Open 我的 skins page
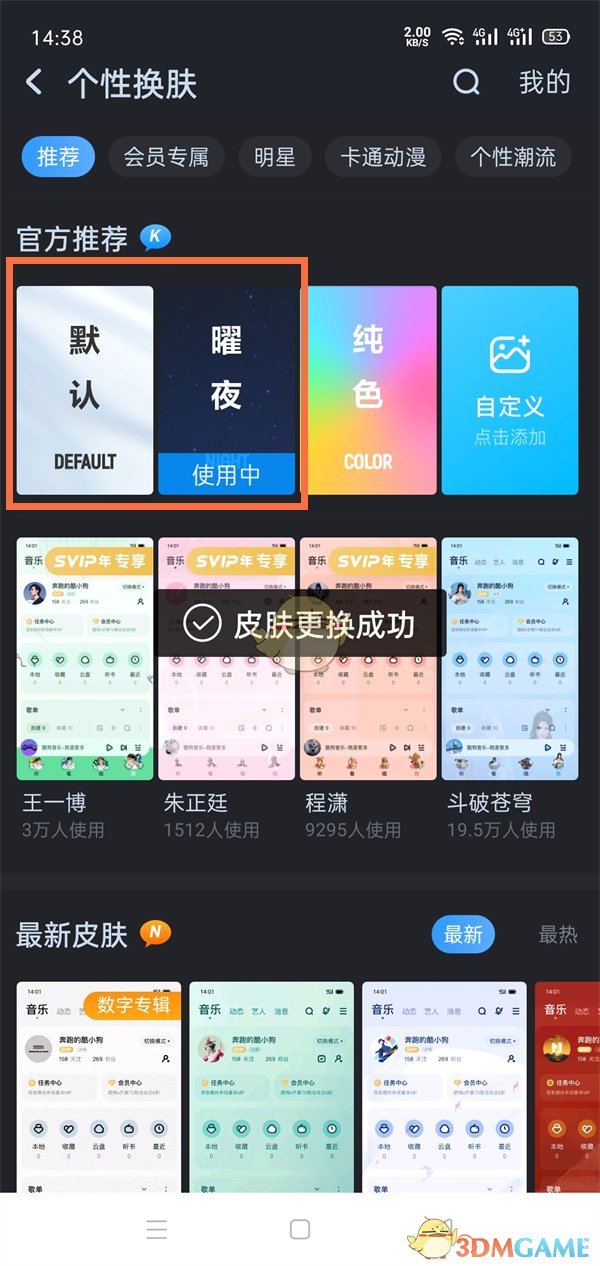This screenshot has height=1266, width=600. pyautogui.click(x=544, y=83)
